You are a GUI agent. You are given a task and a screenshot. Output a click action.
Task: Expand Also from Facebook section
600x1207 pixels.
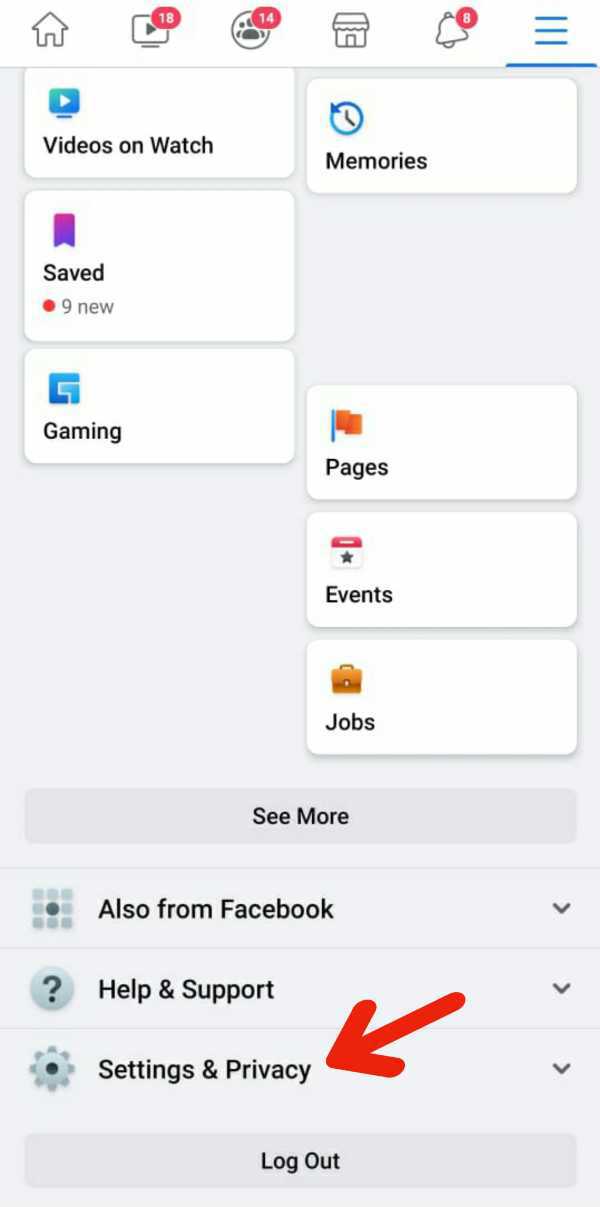[x=300, y=909]
